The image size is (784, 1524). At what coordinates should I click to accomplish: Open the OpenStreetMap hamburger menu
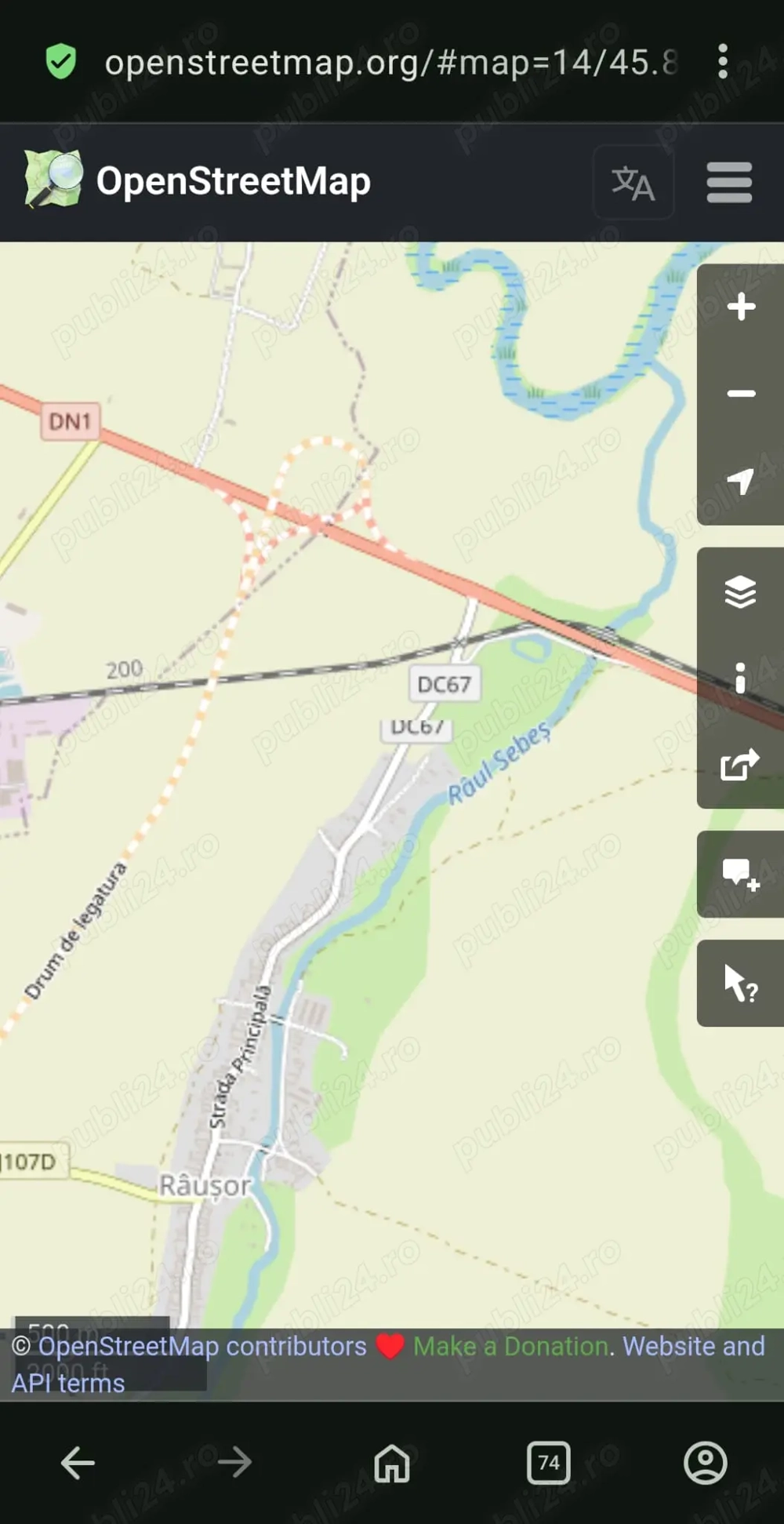pyautogui.click(x=728, y=182)
